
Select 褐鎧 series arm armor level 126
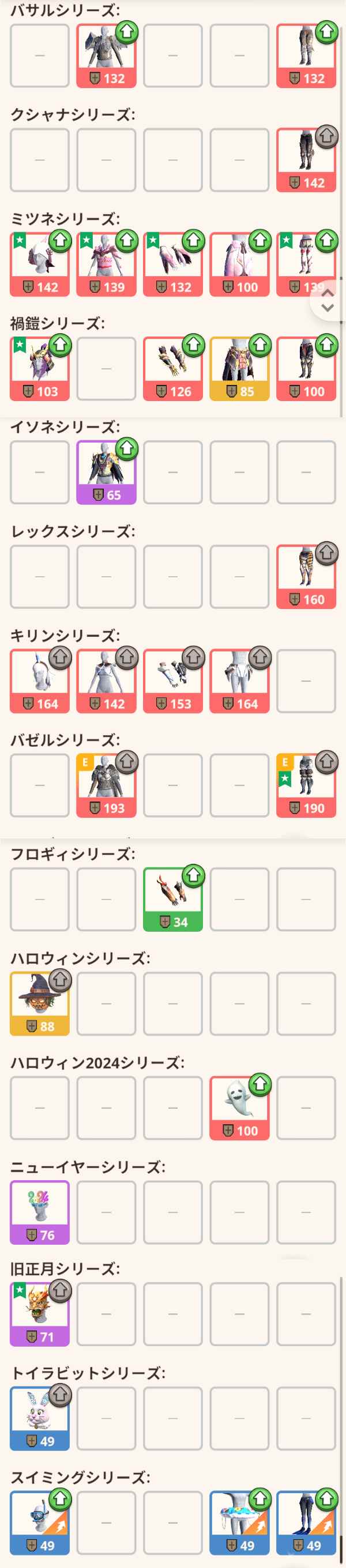point(173,369)
